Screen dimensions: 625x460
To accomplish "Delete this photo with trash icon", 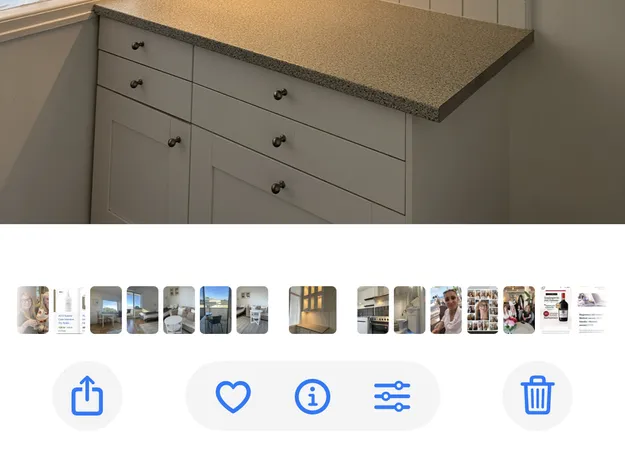I will pyautogui.click(x=537, y=397).
